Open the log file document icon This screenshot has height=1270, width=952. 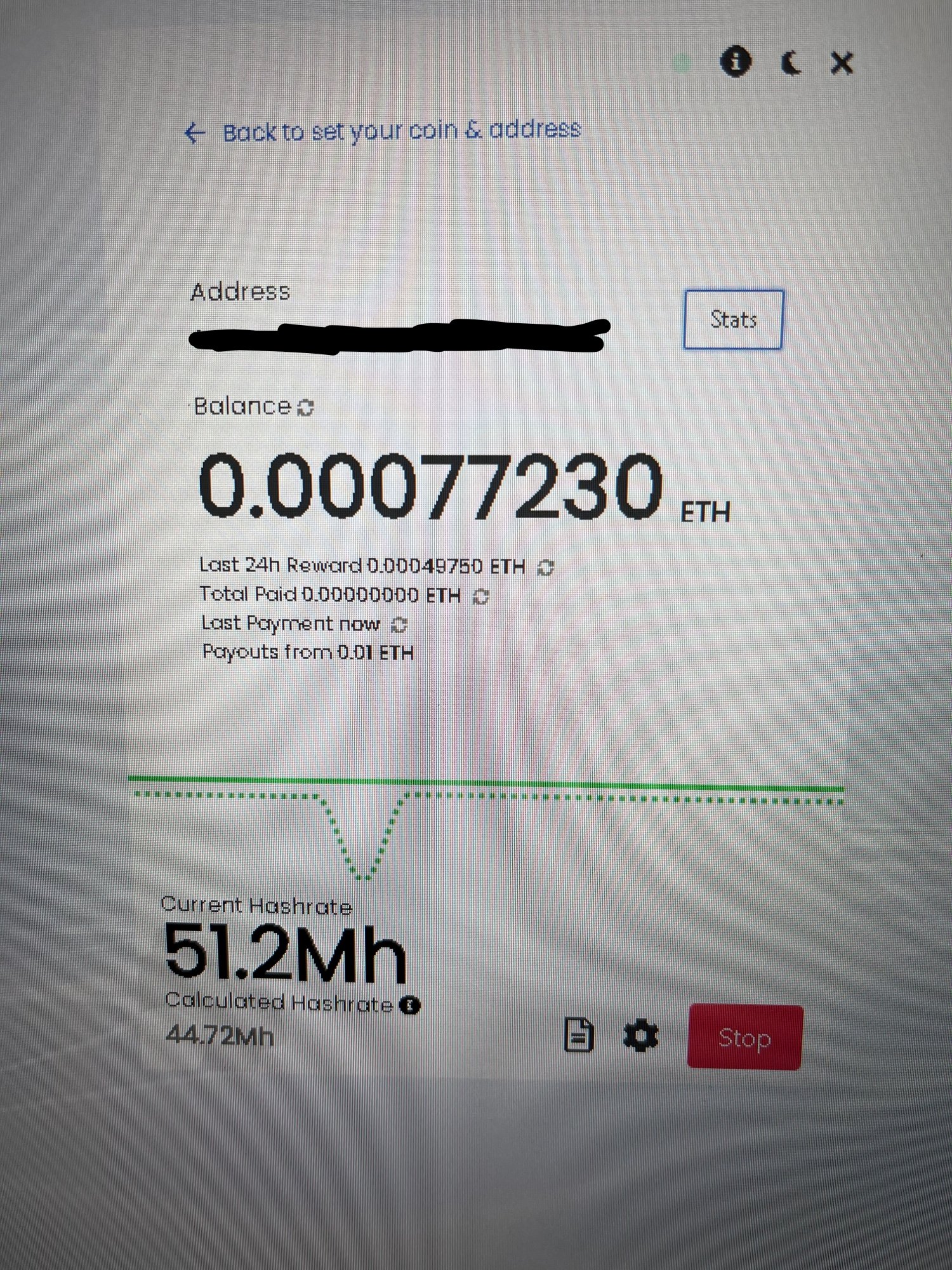click(x=579, y=1036)
